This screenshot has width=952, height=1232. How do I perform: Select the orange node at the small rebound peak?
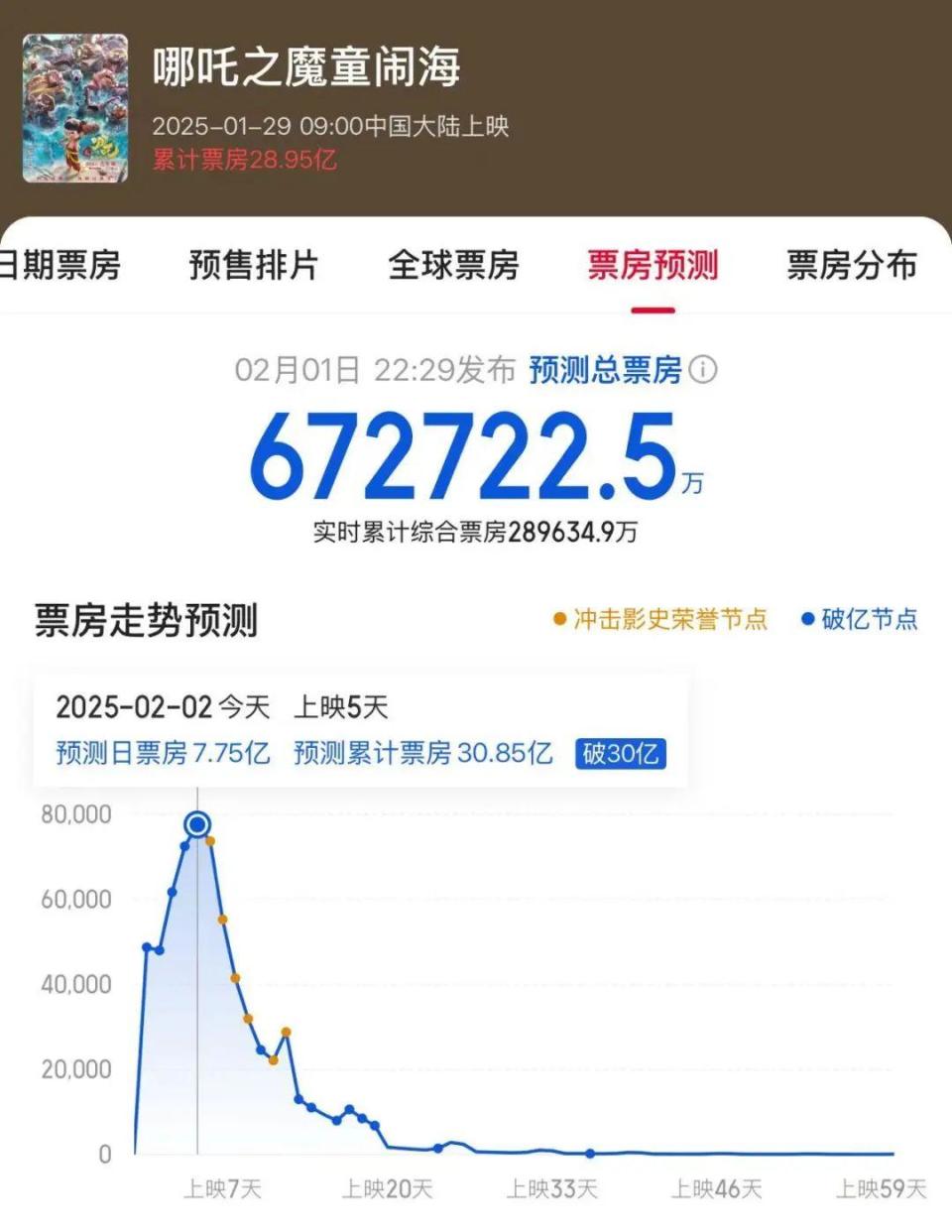[287, 1032]
